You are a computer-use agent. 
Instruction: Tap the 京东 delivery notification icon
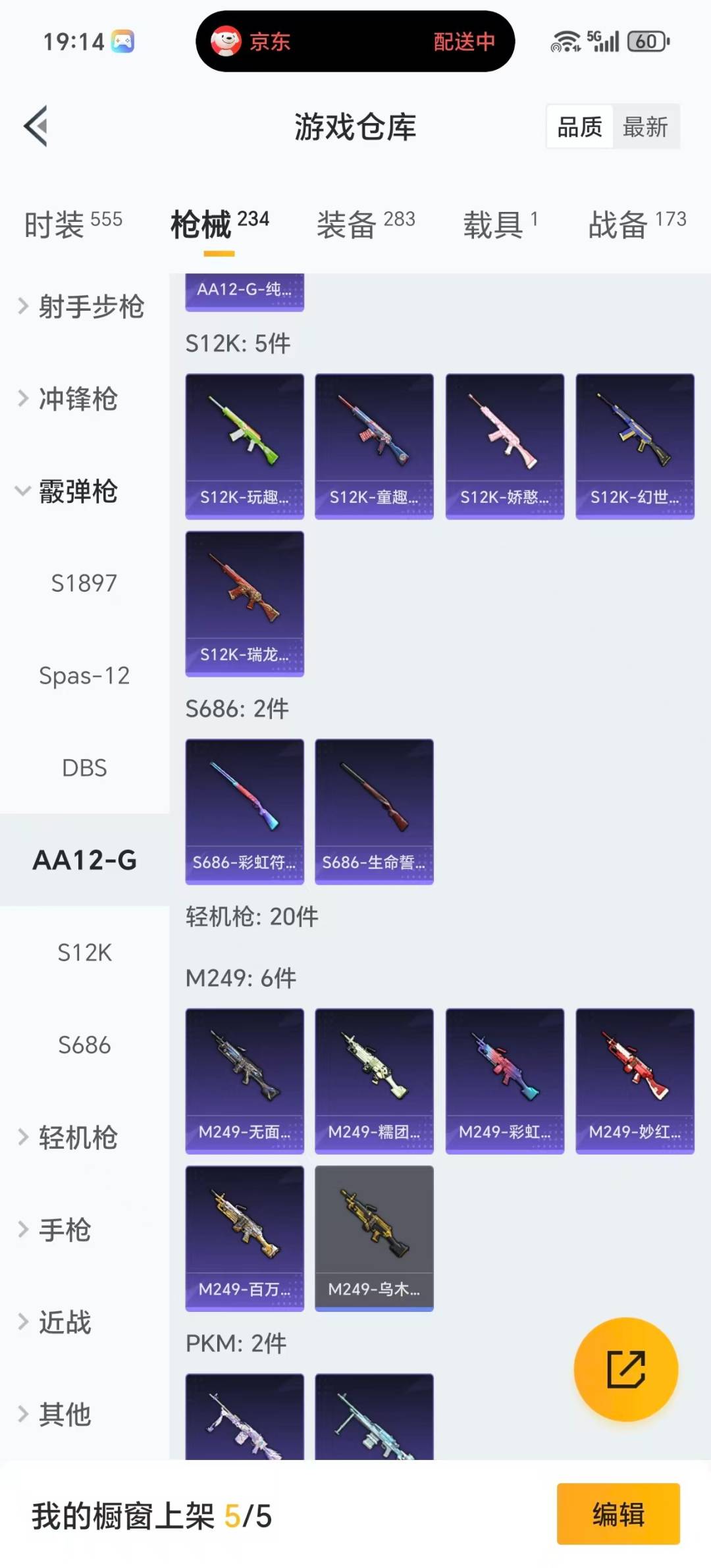227,41
